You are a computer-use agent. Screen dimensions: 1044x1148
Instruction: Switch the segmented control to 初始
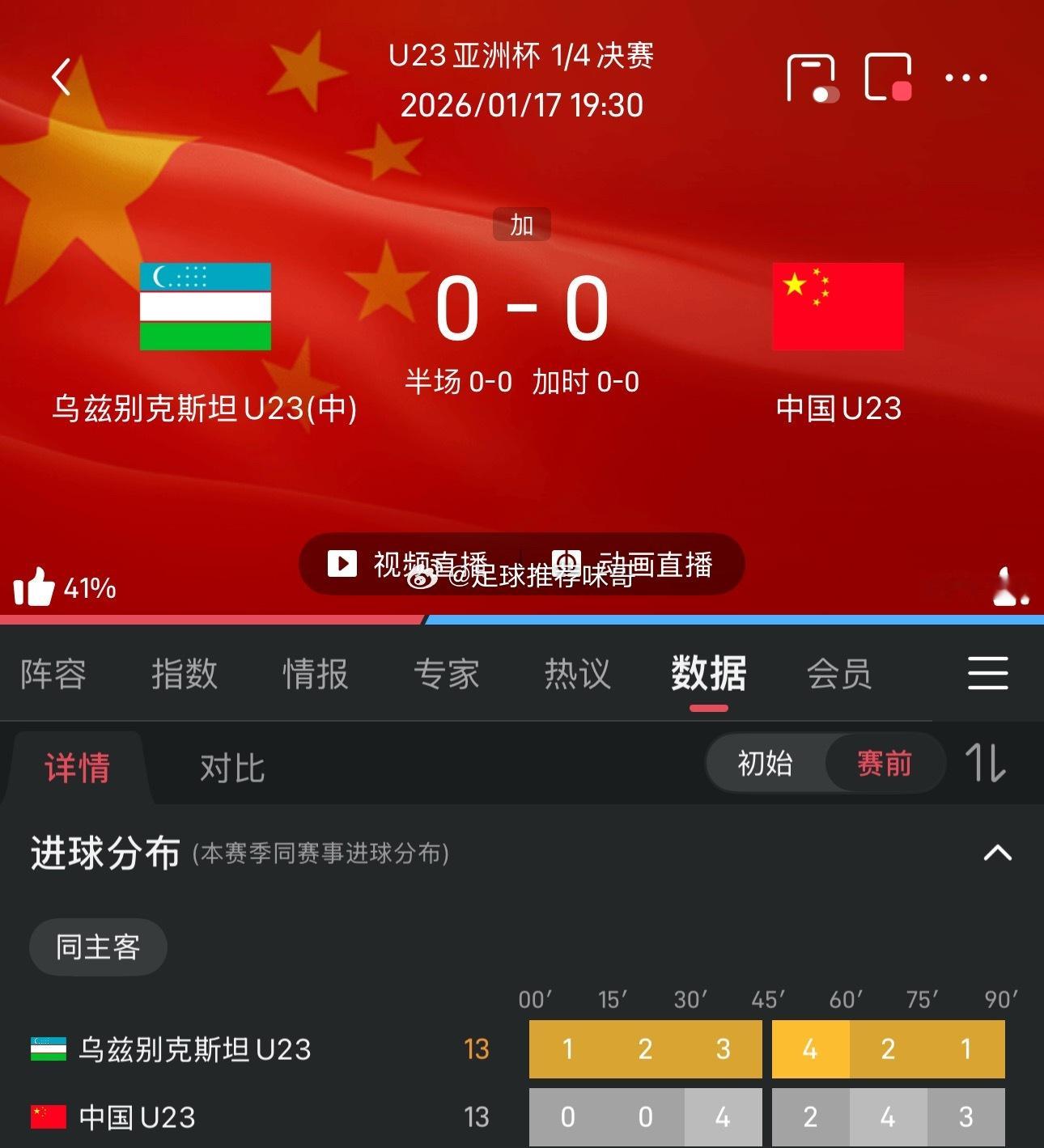click(766, 764)
